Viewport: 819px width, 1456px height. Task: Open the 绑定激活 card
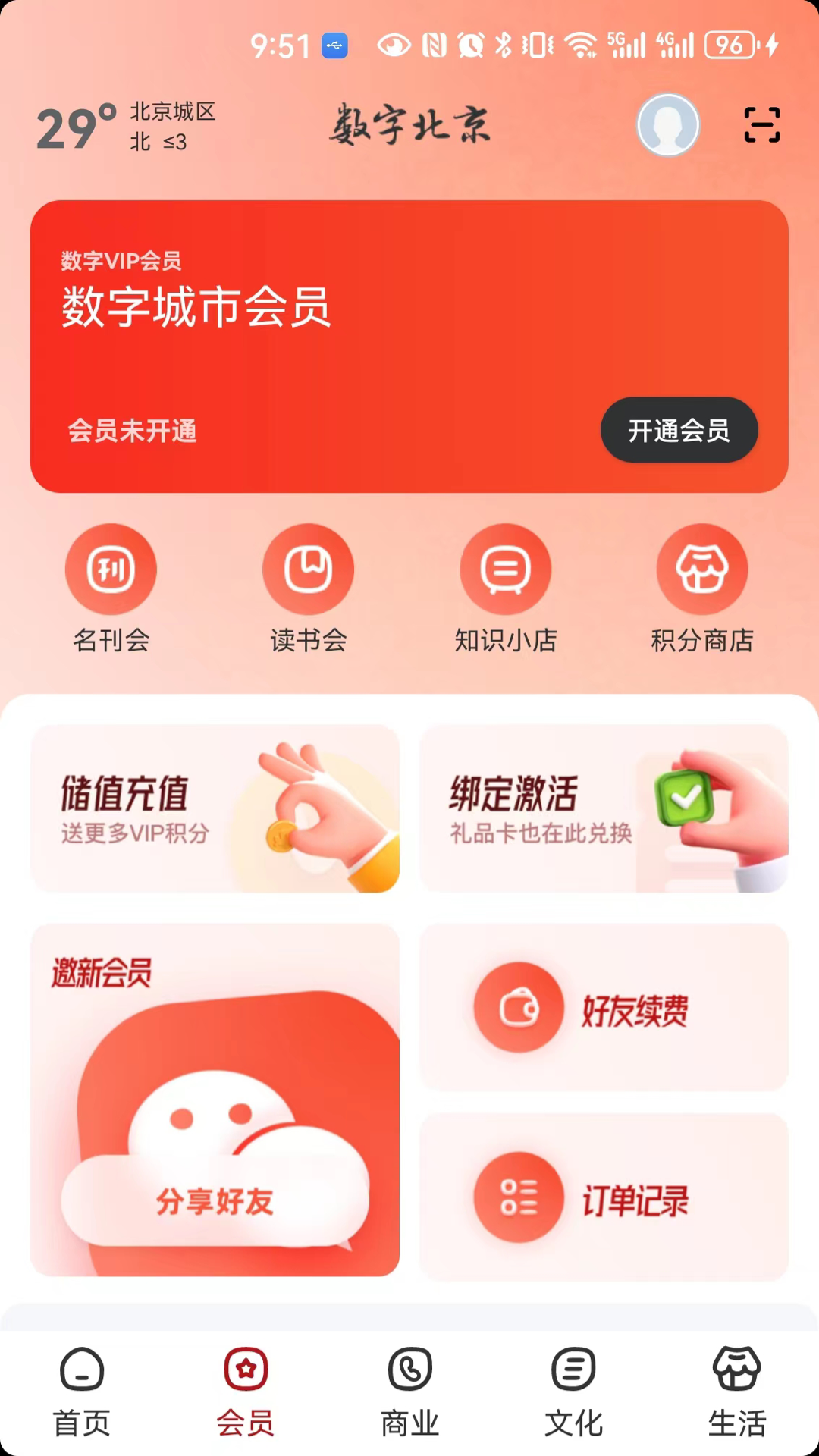point(604,808)
